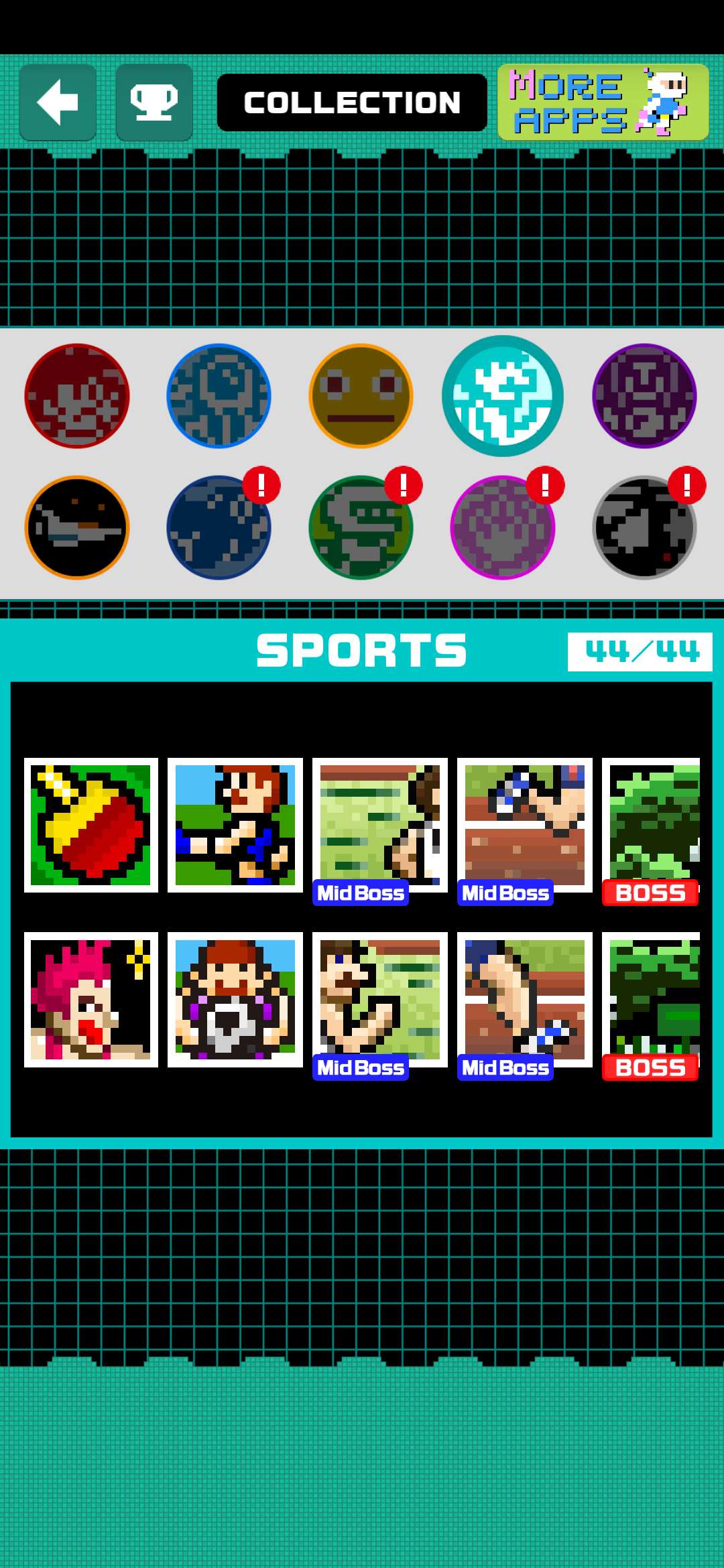Image resolution: width=724 pixels, height=1568 pixels.
Task: Select the black airplane category circle
Action: (x=77, y=527)
